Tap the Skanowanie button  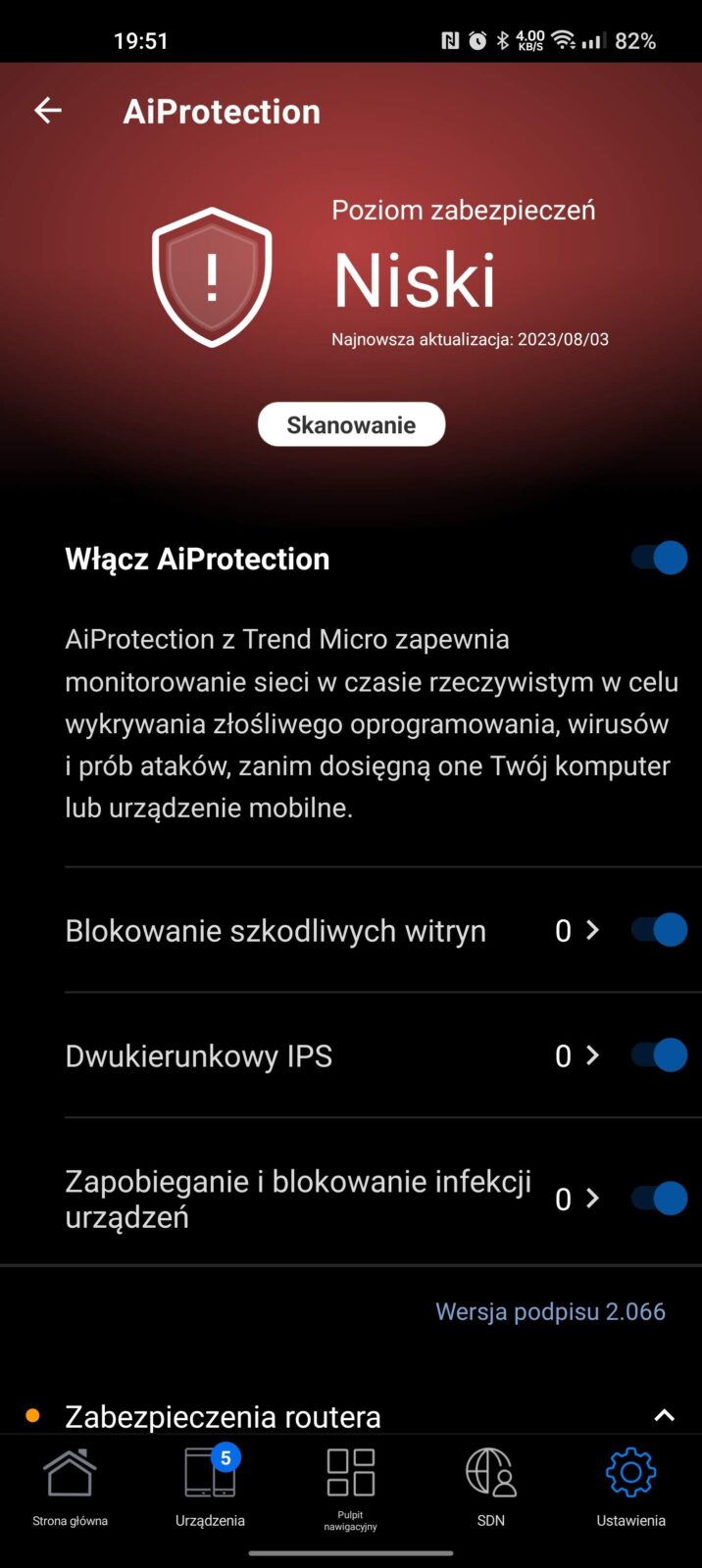[x=351, y=425]
